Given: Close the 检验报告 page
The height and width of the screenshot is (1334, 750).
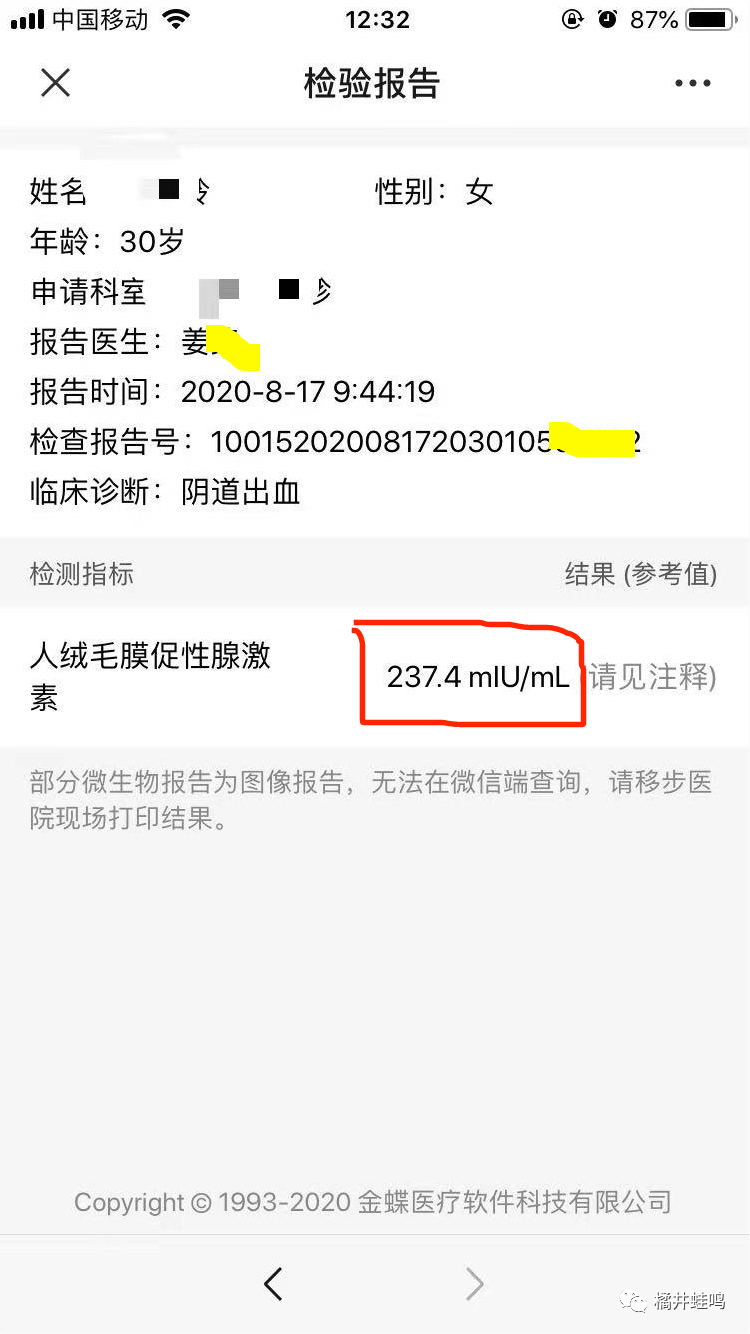Looking at the screenshot, I should pos(55,83).
